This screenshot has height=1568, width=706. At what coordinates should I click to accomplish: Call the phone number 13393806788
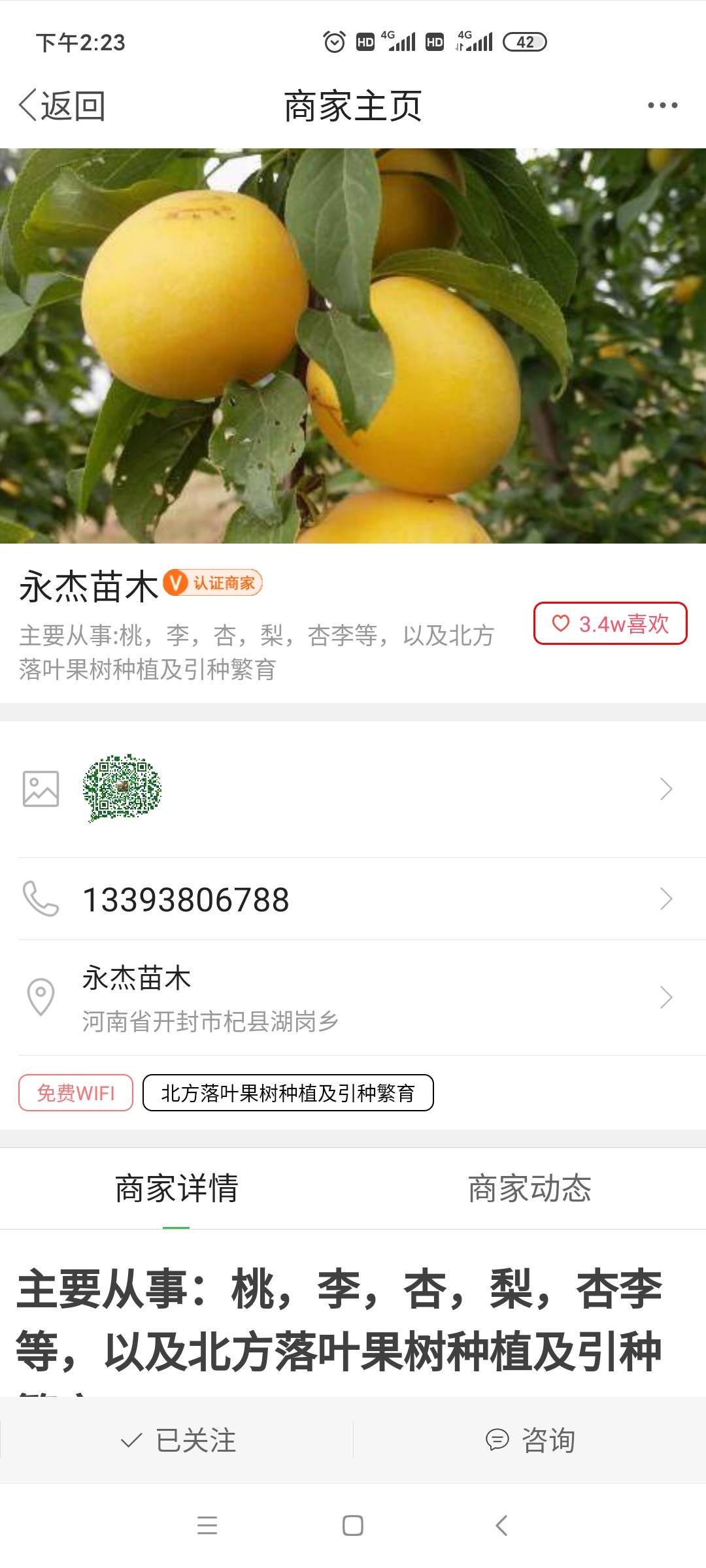click(353, 900)
